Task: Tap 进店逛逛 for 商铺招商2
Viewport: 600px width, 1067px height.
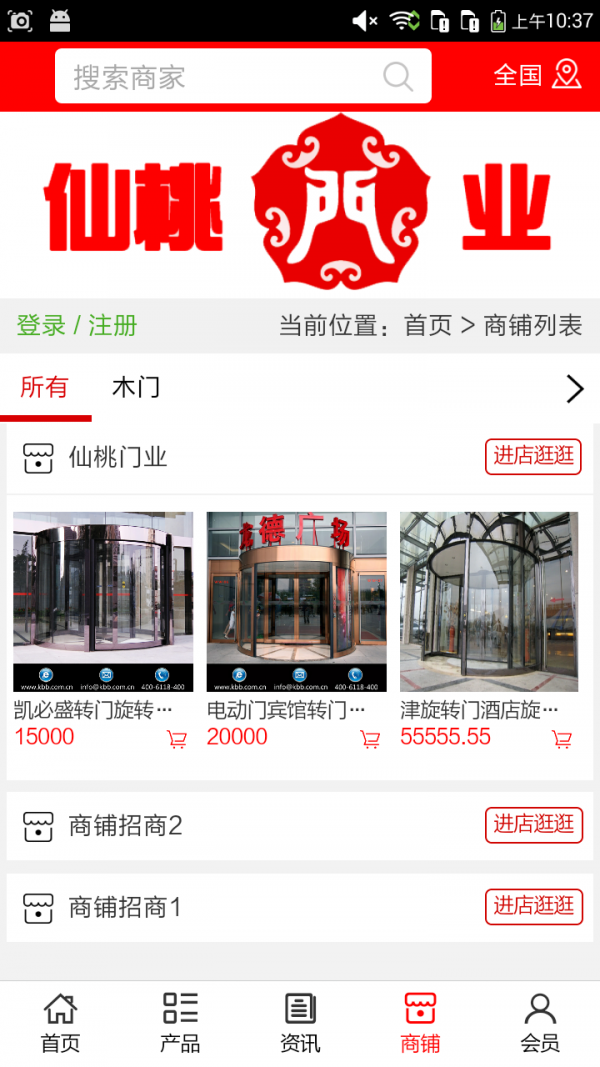Action: click(x=533, y=825)
